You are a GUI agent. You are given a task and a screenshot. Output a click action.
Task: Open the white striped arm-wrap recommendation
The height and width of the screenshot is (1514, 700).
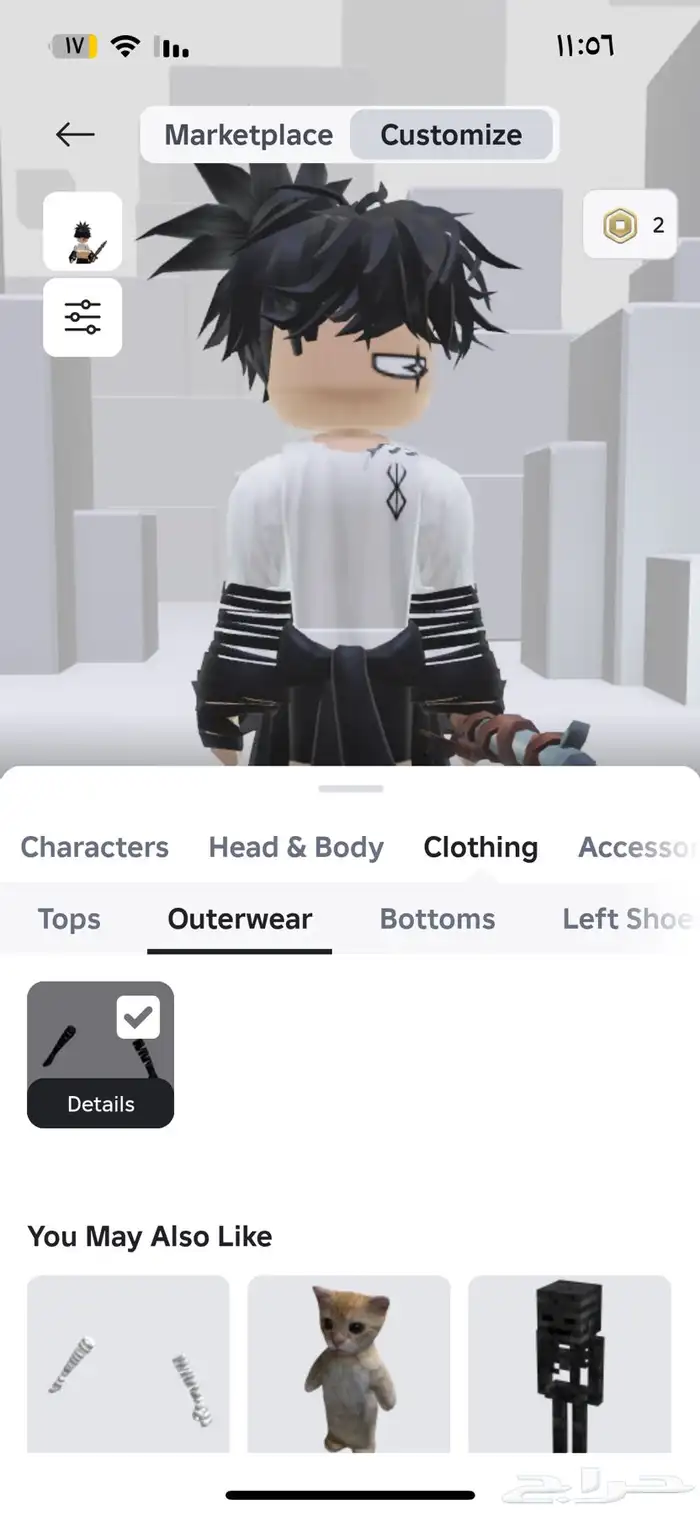click(x=128, y=1363)
